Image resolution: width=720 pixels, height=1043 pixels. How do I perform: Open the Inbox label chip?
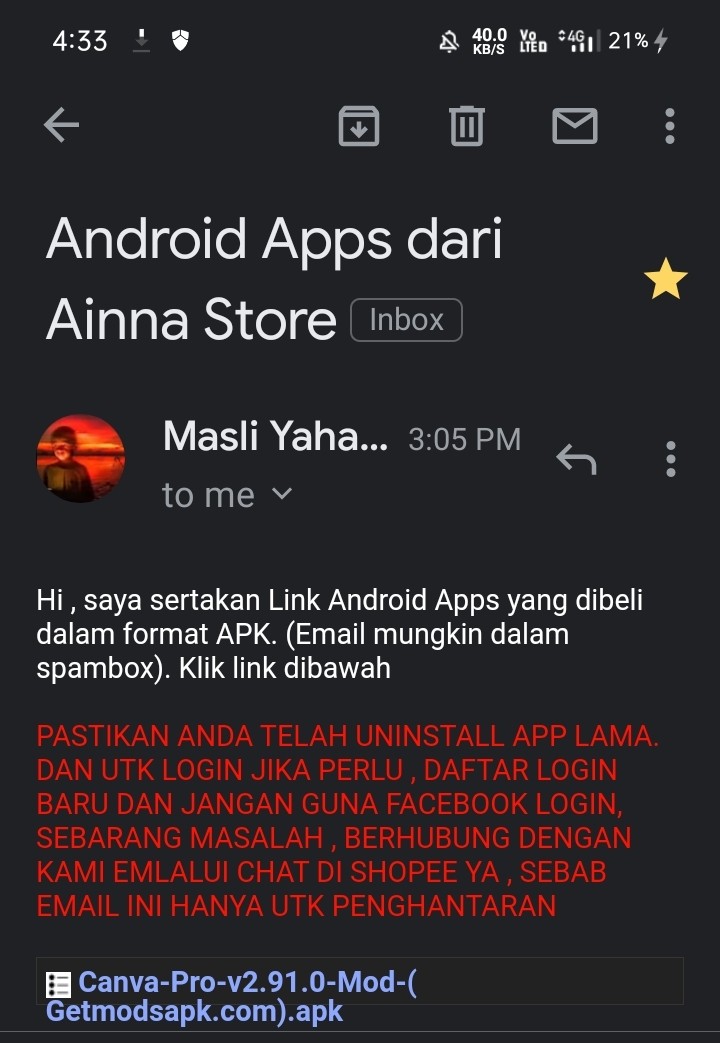pos(406,320)
